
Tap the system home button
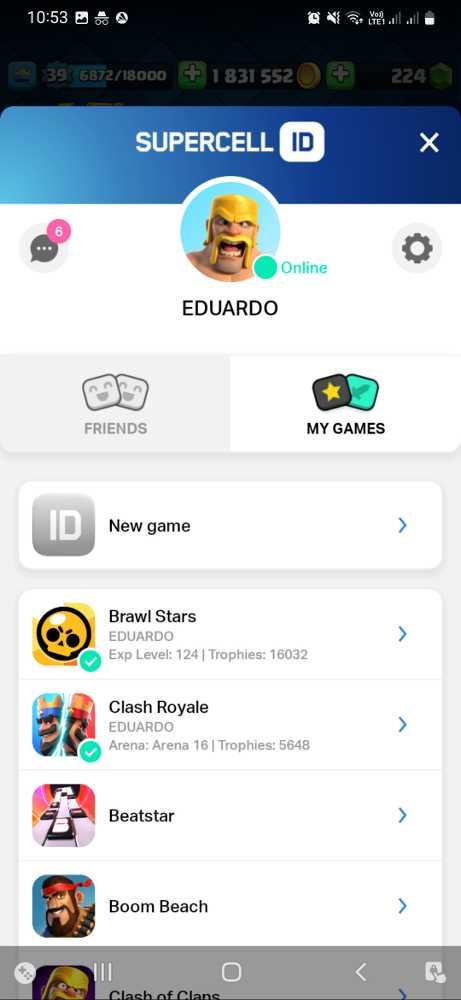pyautogui.click(x=231, y=972)
